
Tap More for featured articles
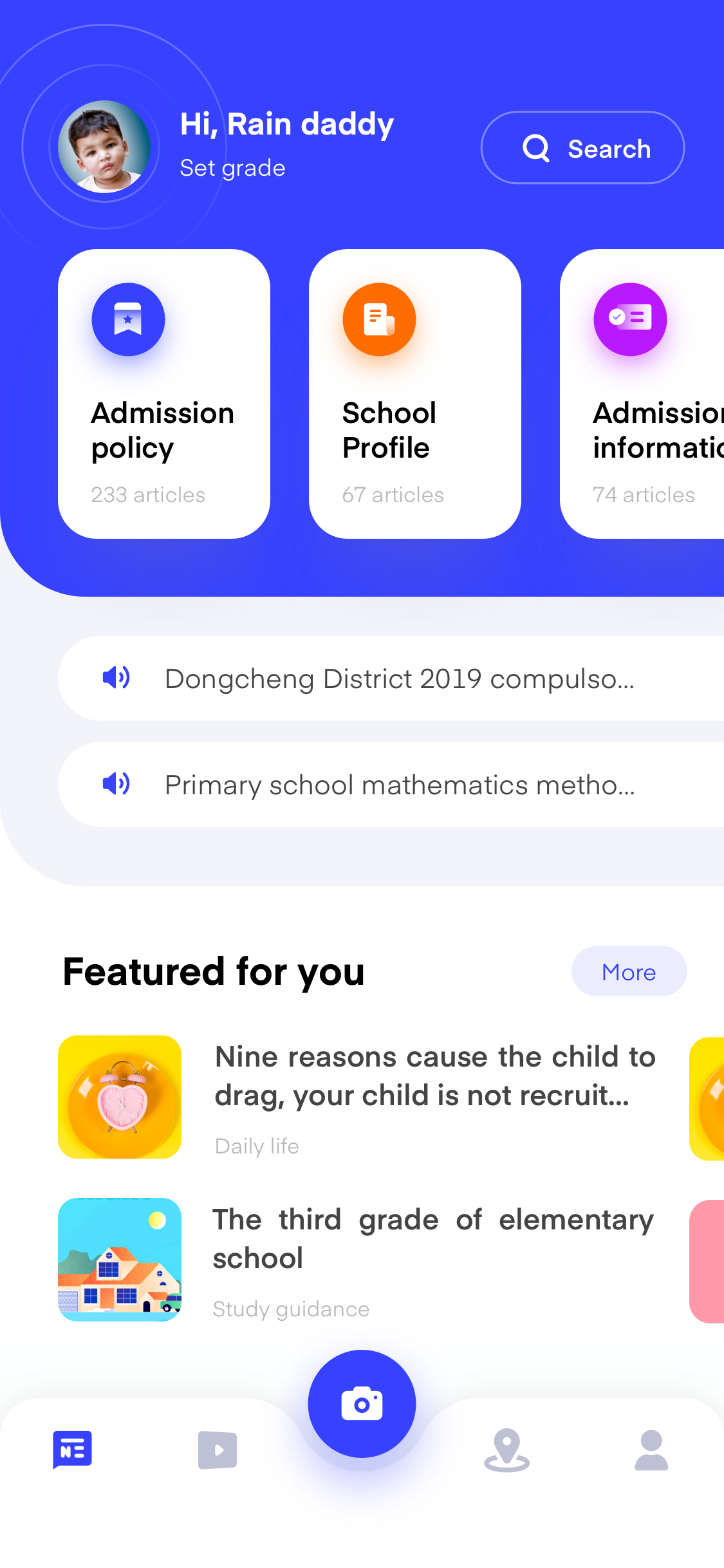[629, 971]
